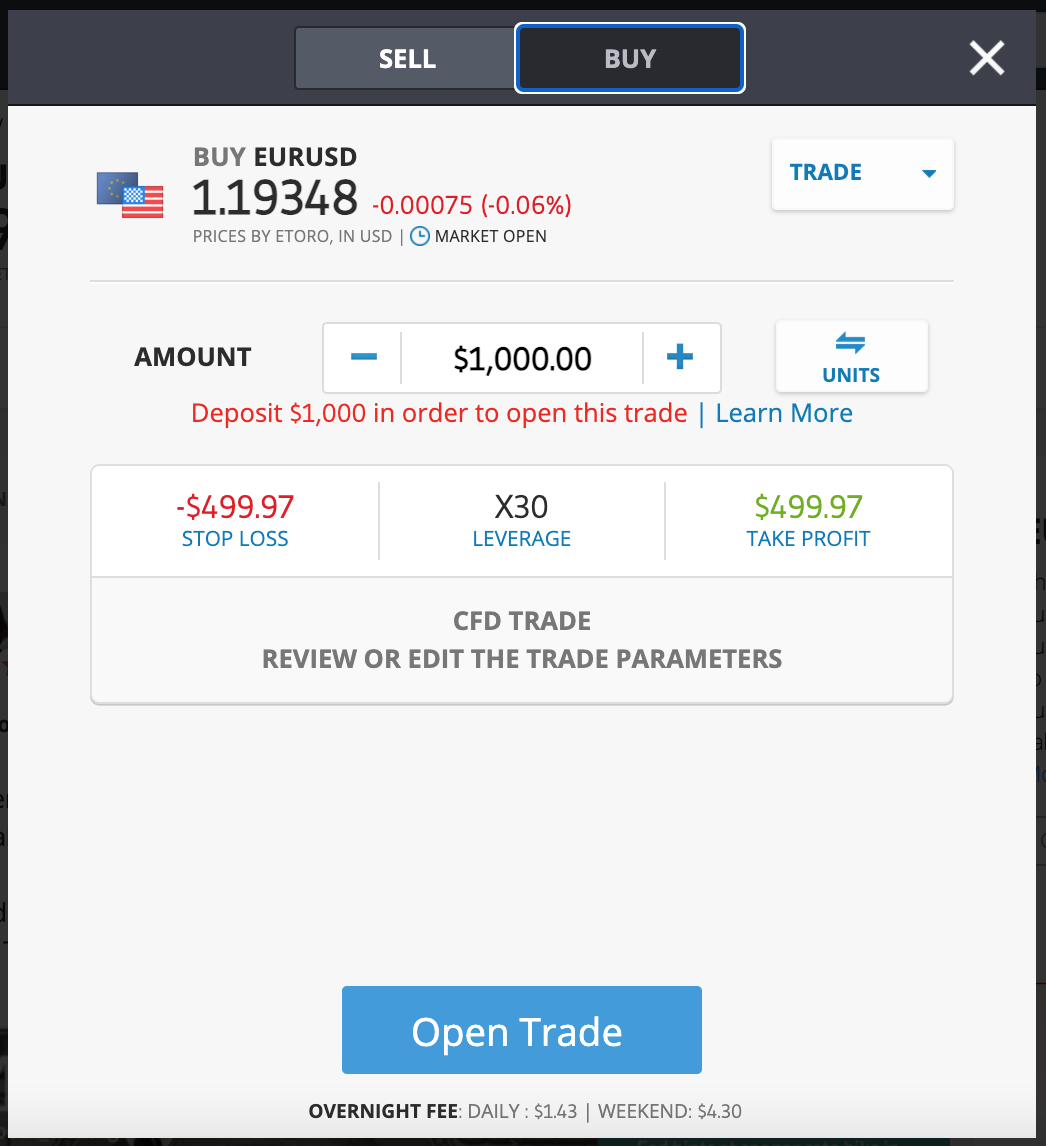Viewport: 1046px width, 1146px height.
Task: Switch the trade to UNITS mode
Action: click(851, 356)
